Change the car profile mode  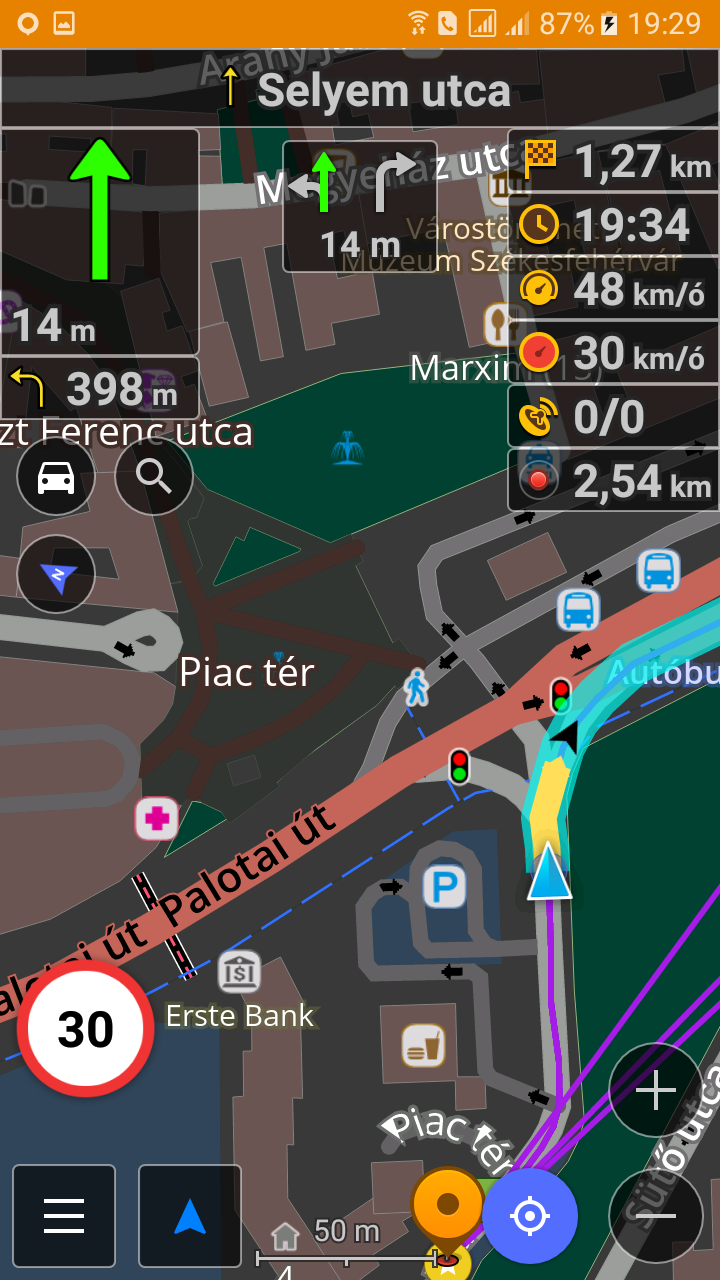[56, 477]
